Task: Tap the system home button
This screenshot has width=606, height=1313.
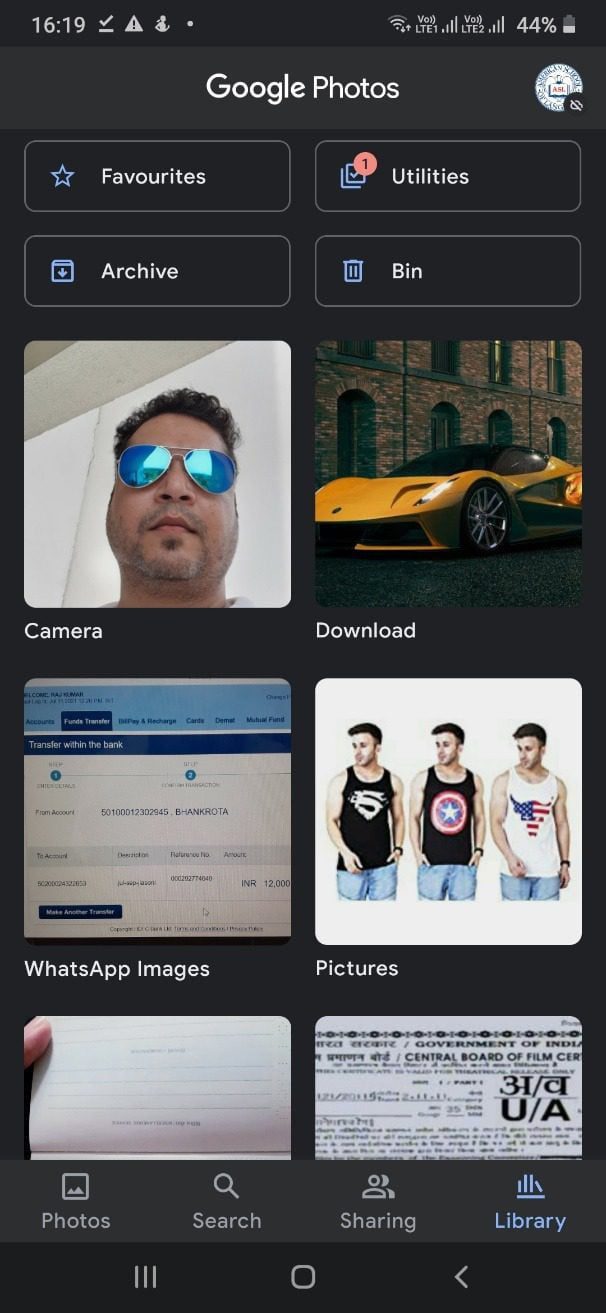Action: 303,1277
